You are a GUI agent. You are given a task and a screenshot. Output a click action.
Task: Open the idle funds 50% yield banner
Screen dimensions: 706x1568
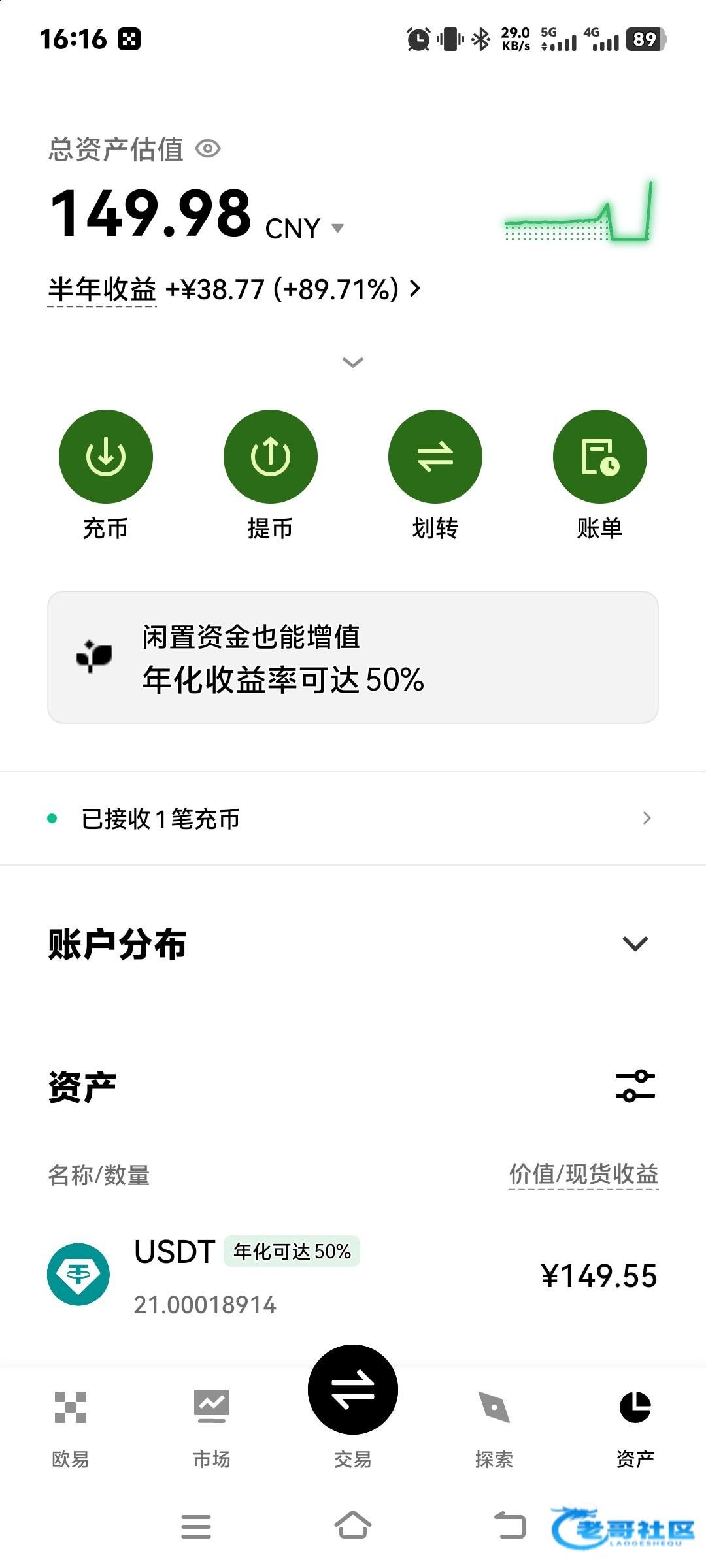pos(353,657)
